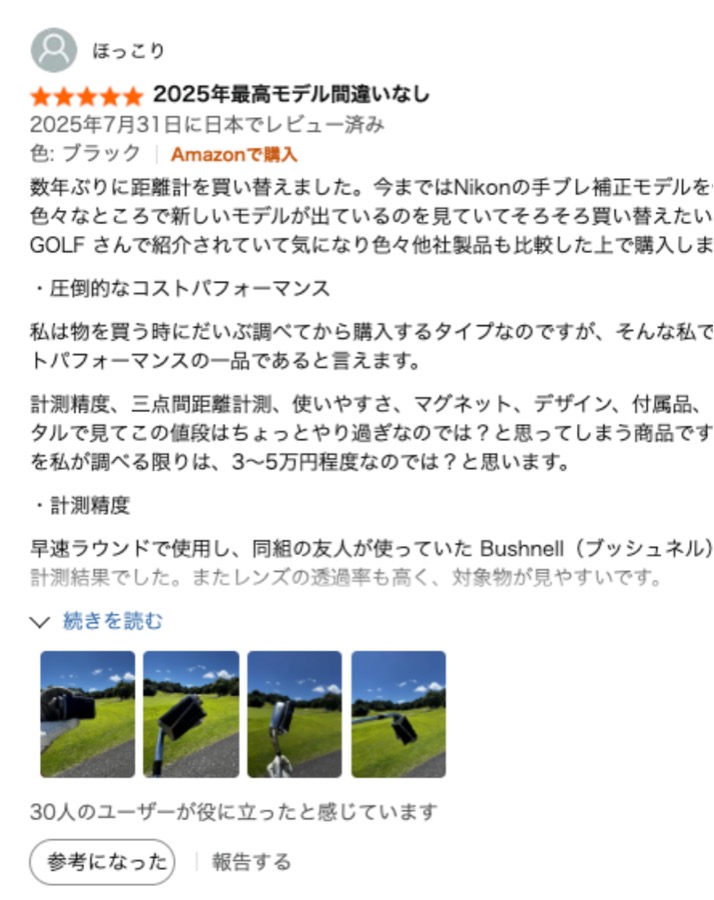Report this review via 報告する
714x900 pixels.
pyautogui.click(x=251, y=862)
